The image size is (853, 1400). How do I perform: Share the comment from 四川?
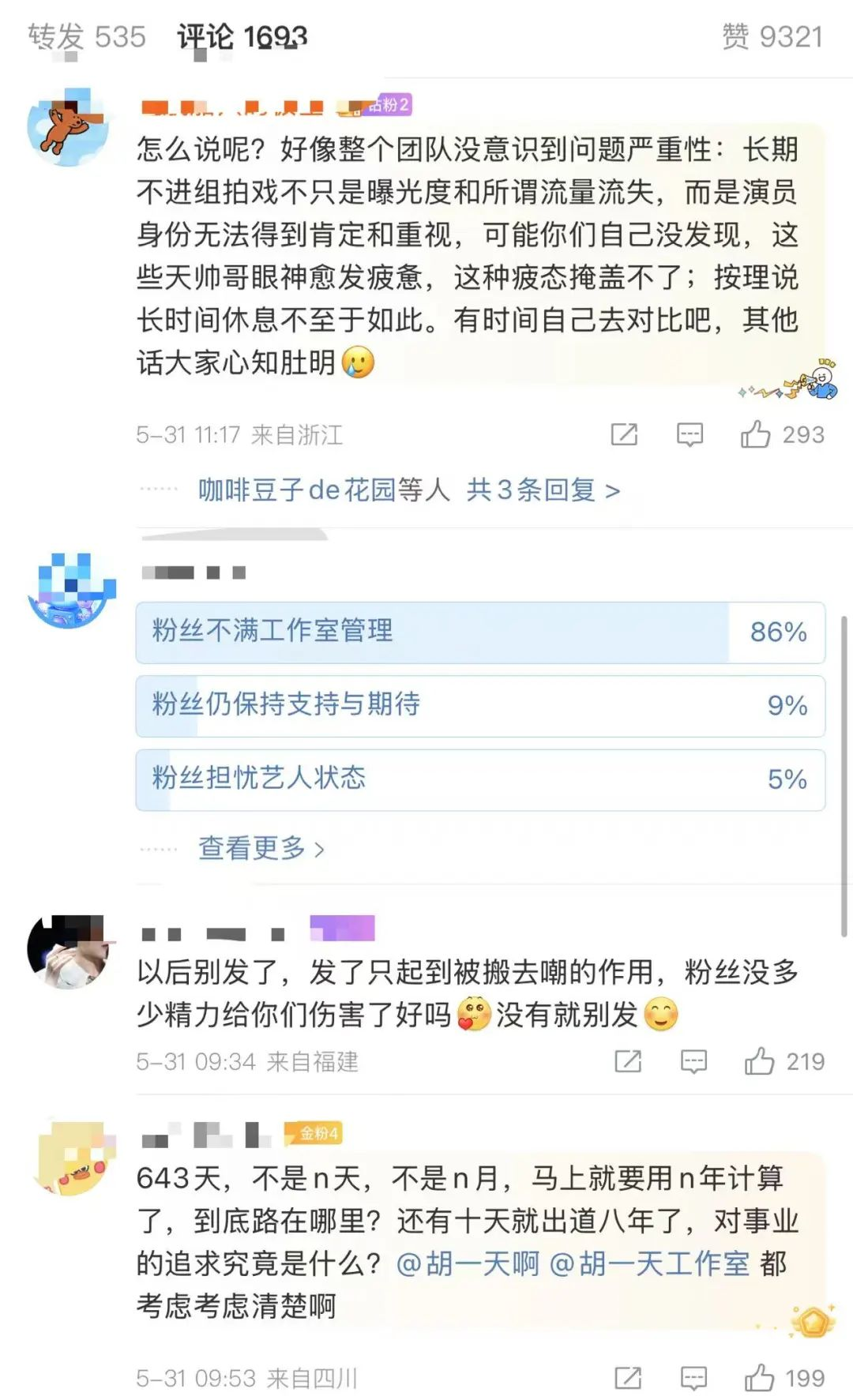628,1379
